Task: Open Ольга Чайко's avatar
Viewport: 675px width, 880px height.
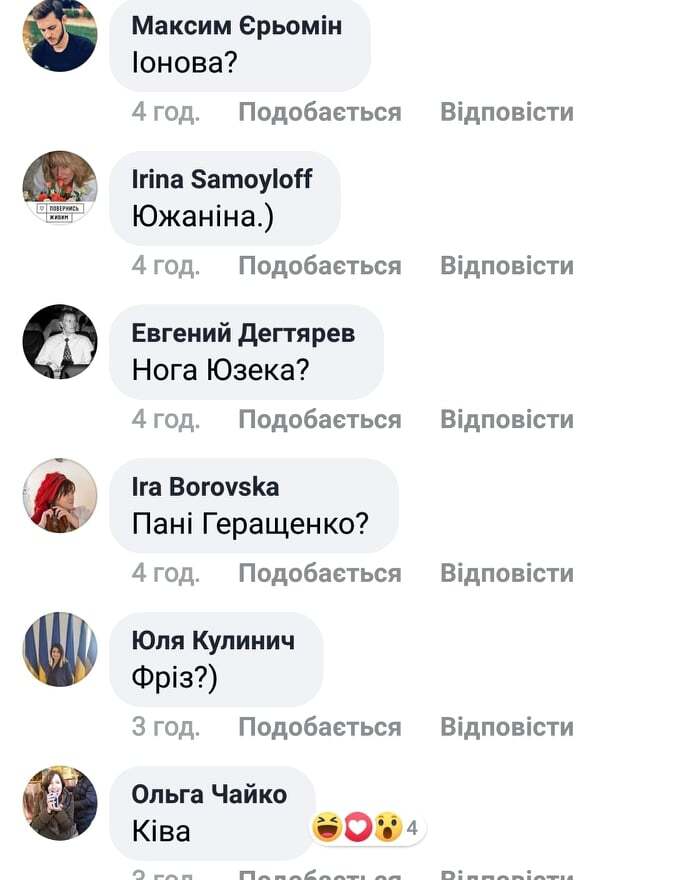Action: point(60,803)
